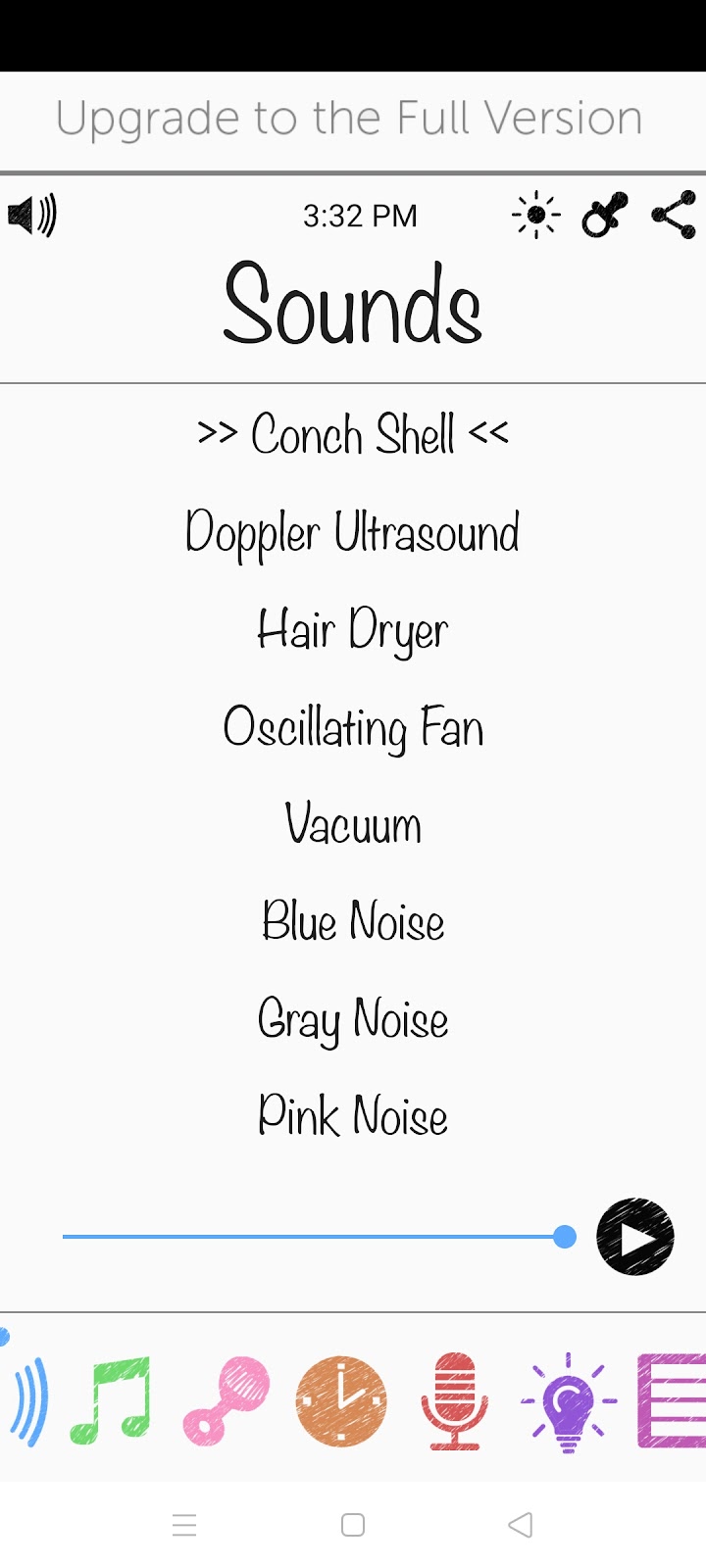Share the app via share icon
The image size is (706, 1568).
(x=675, y=216)
